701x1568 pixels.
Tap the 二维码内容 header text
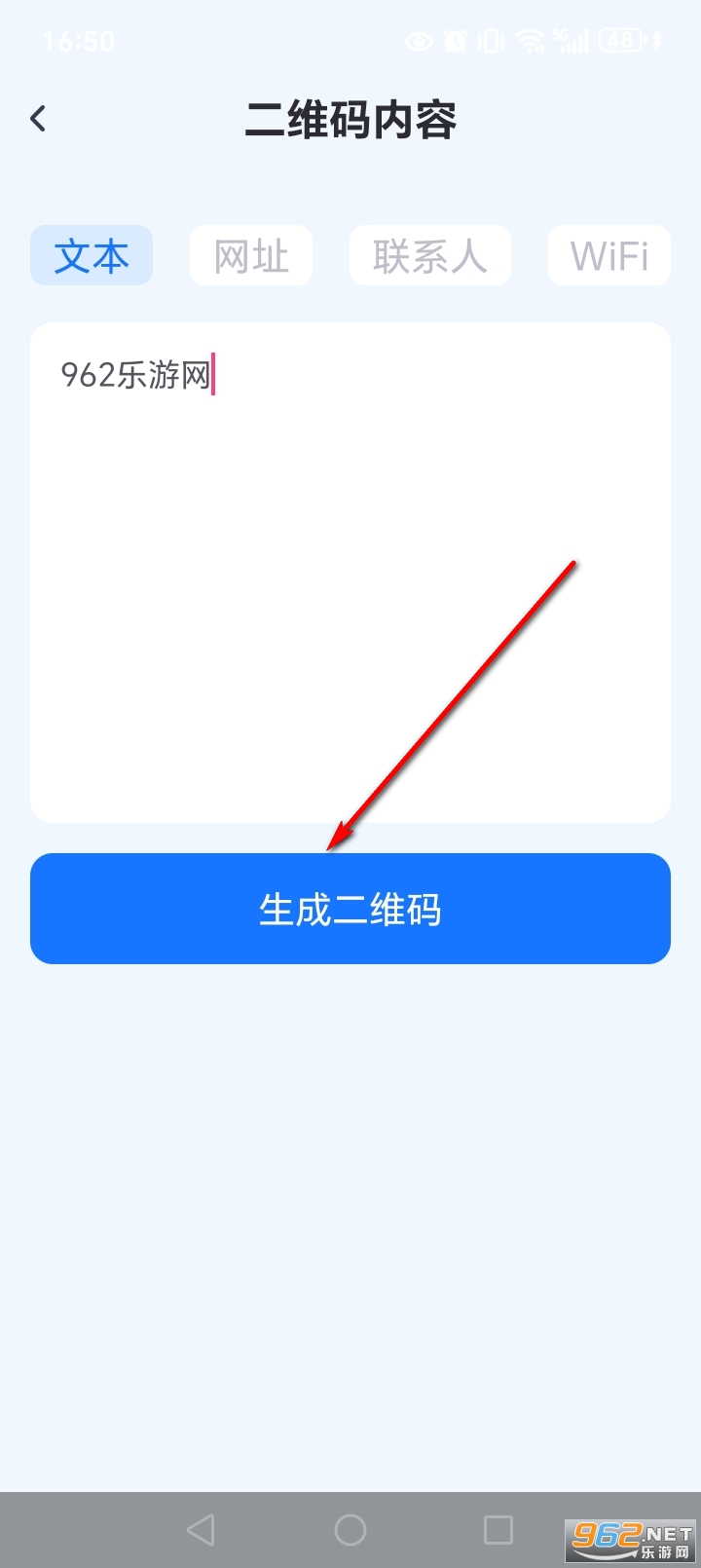[350, 121]
